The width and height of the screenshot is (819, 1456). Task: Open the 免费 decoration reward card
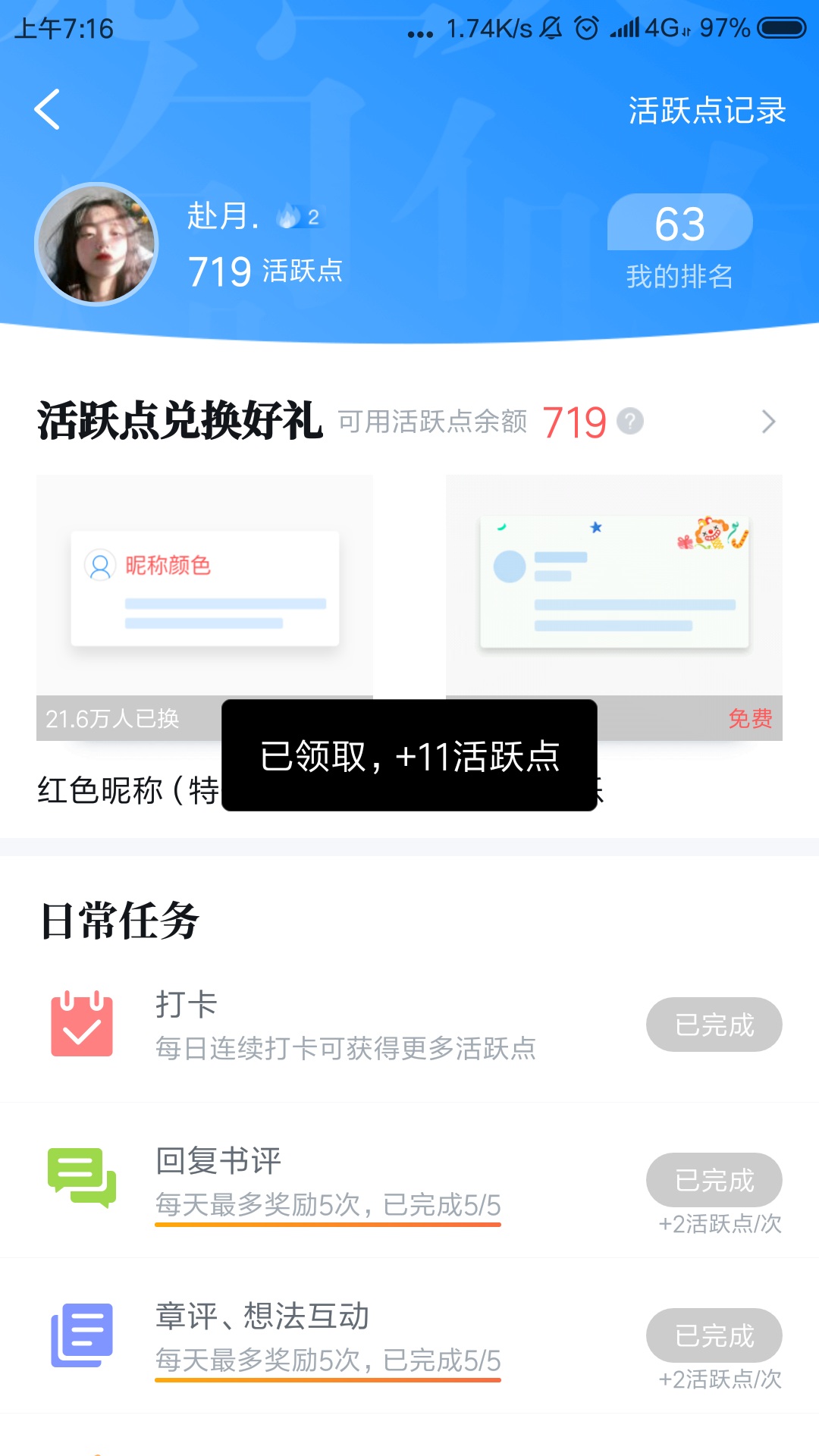[614, 607]
